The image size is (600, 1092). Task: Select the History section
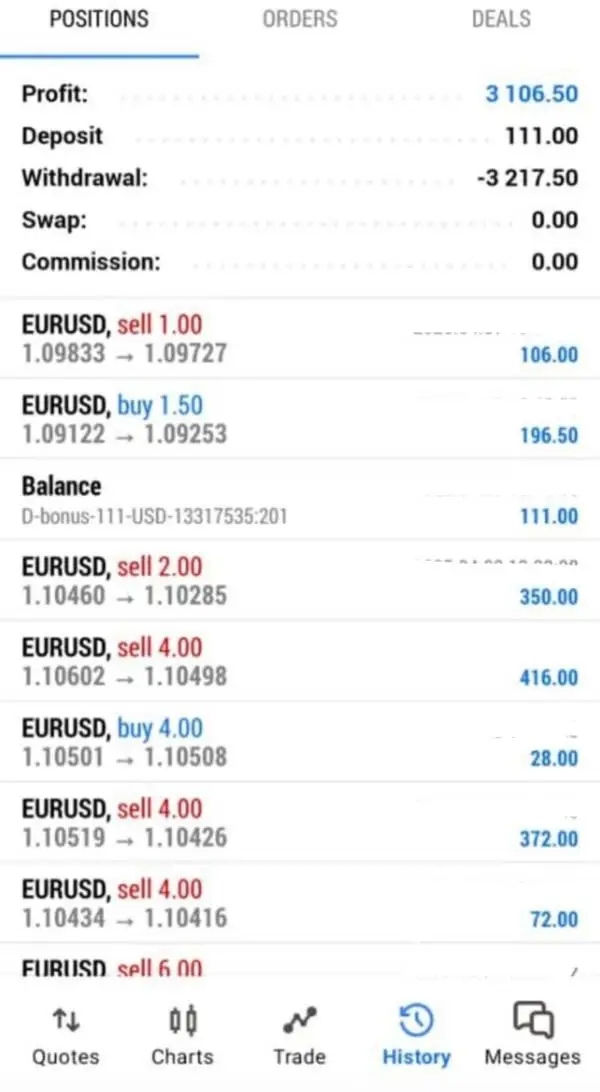click(416, 1036)
